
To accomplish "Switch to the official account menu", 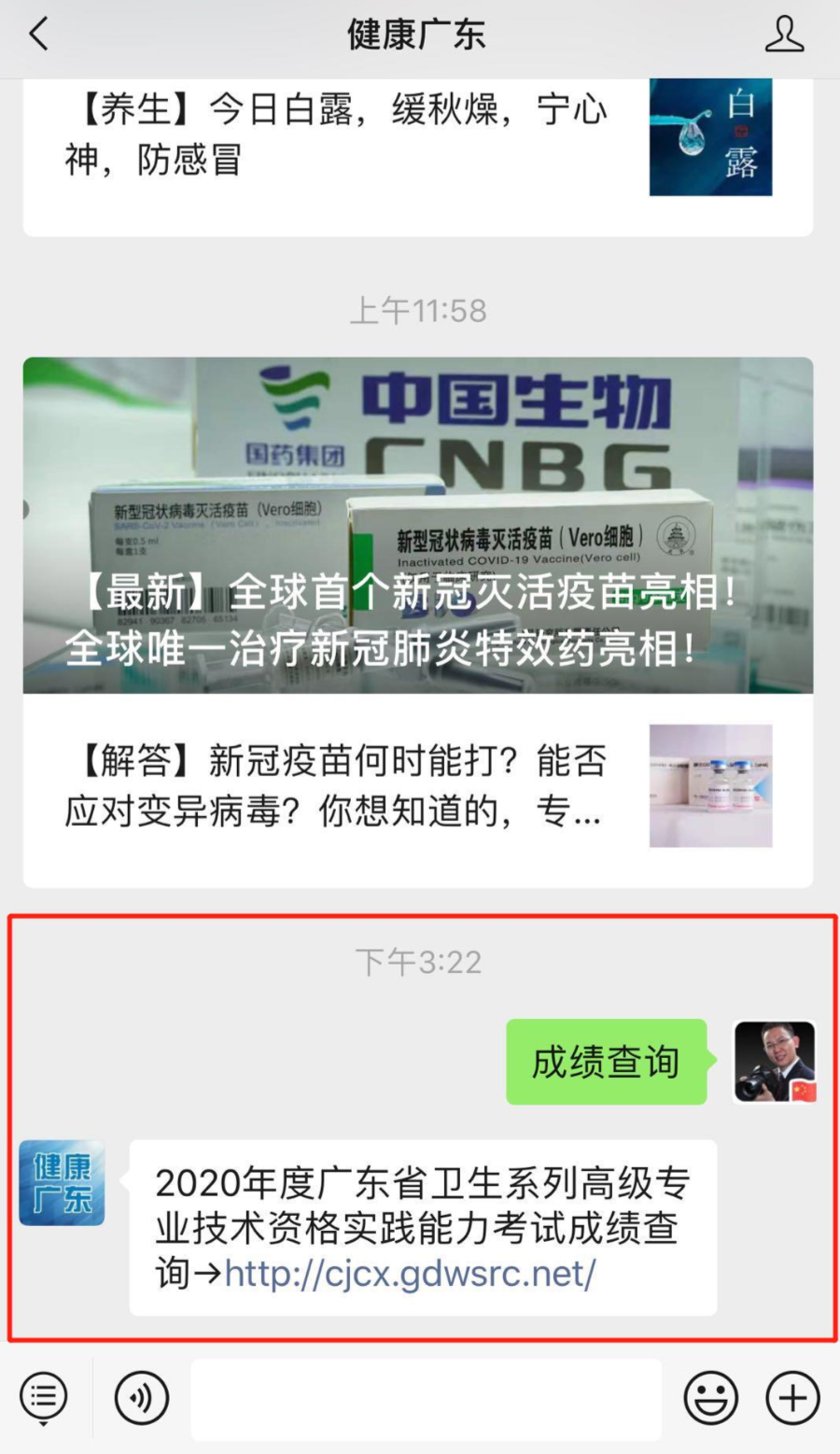I will click(44, 1398).
